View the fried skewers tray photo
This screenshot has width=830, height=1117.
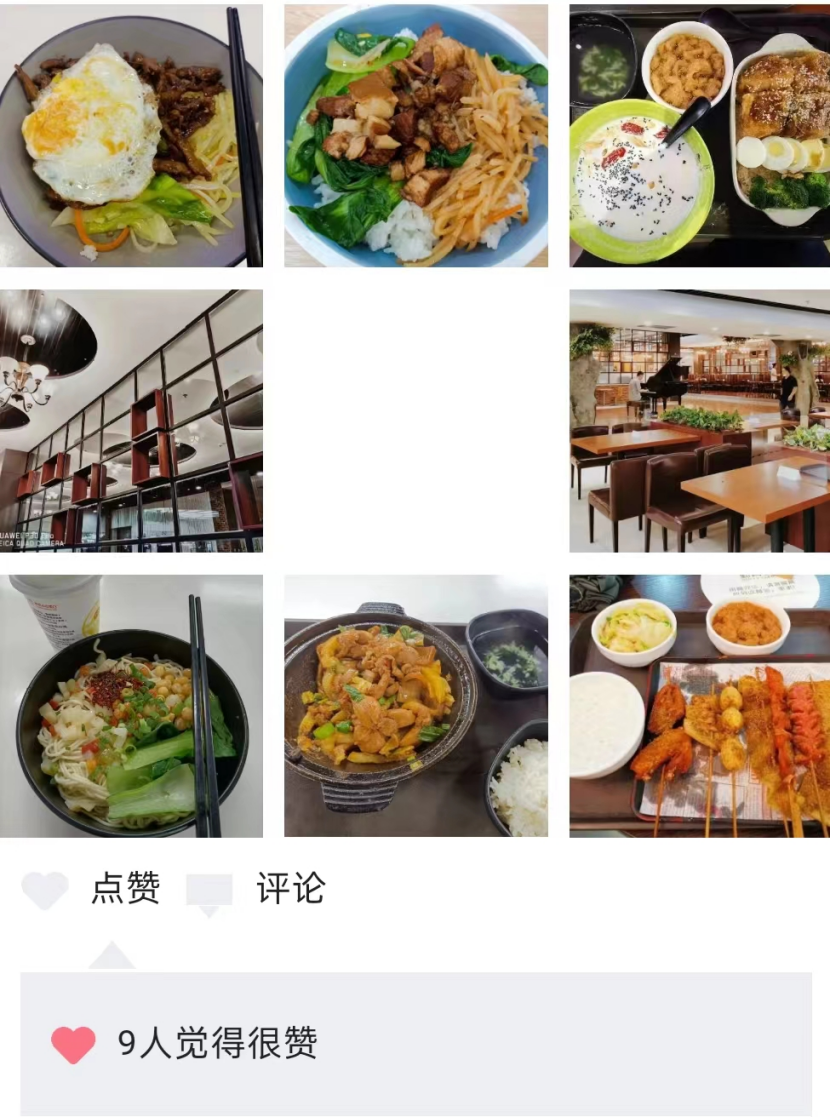click(700, 706)
